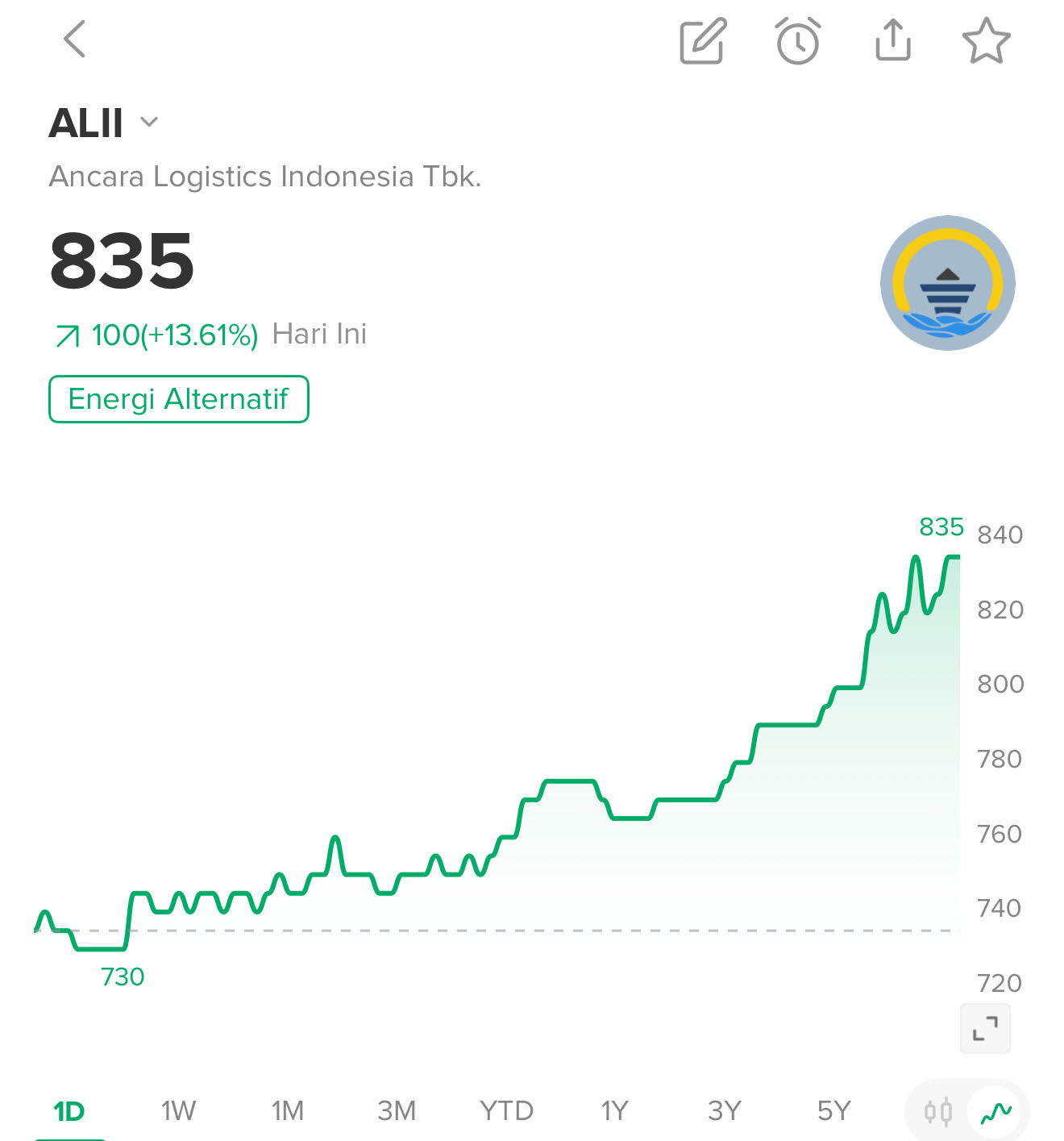Switch to the 1W chart range
The width and height of the screenshot is (1064, 1141).
178,1111
